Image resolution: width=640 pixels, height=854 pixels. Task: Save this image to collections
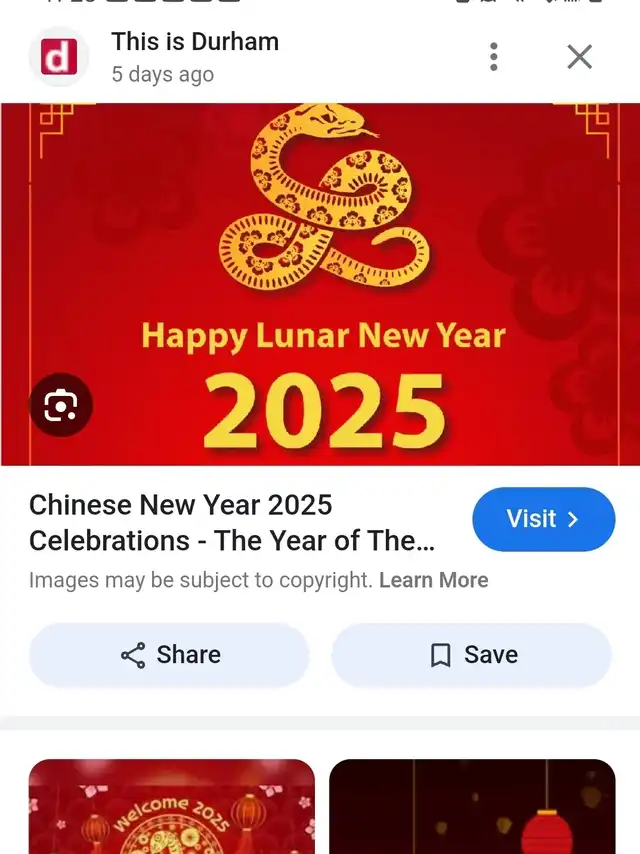coord(471,655)
